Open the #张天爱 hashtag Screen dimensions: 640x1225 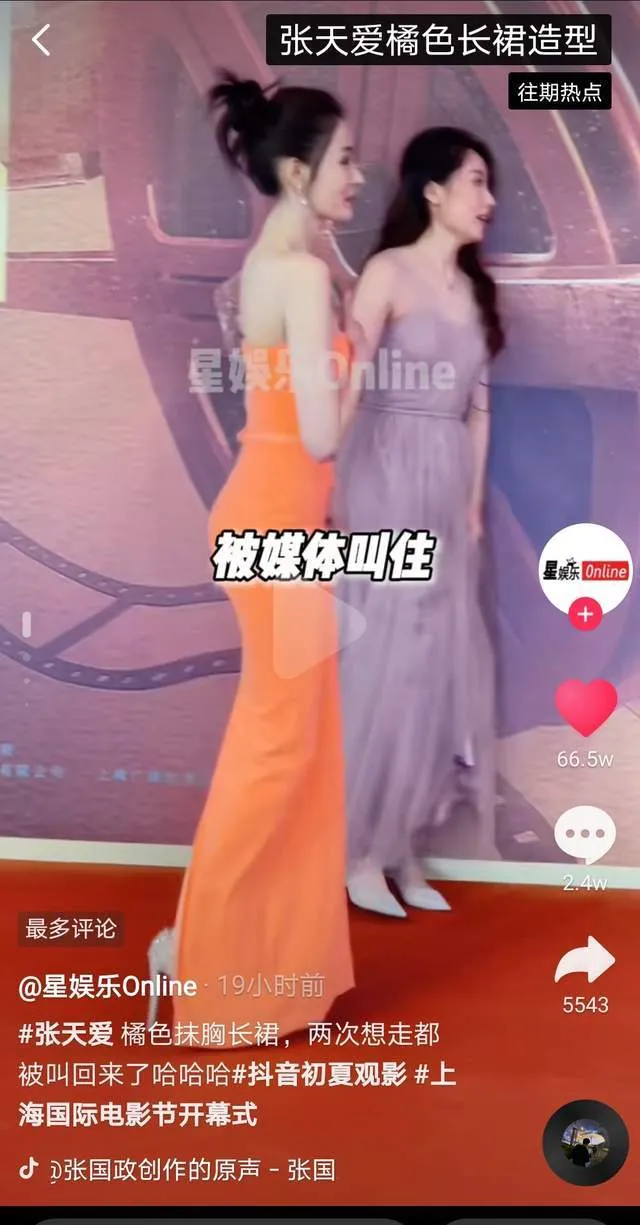(66, 1034)
